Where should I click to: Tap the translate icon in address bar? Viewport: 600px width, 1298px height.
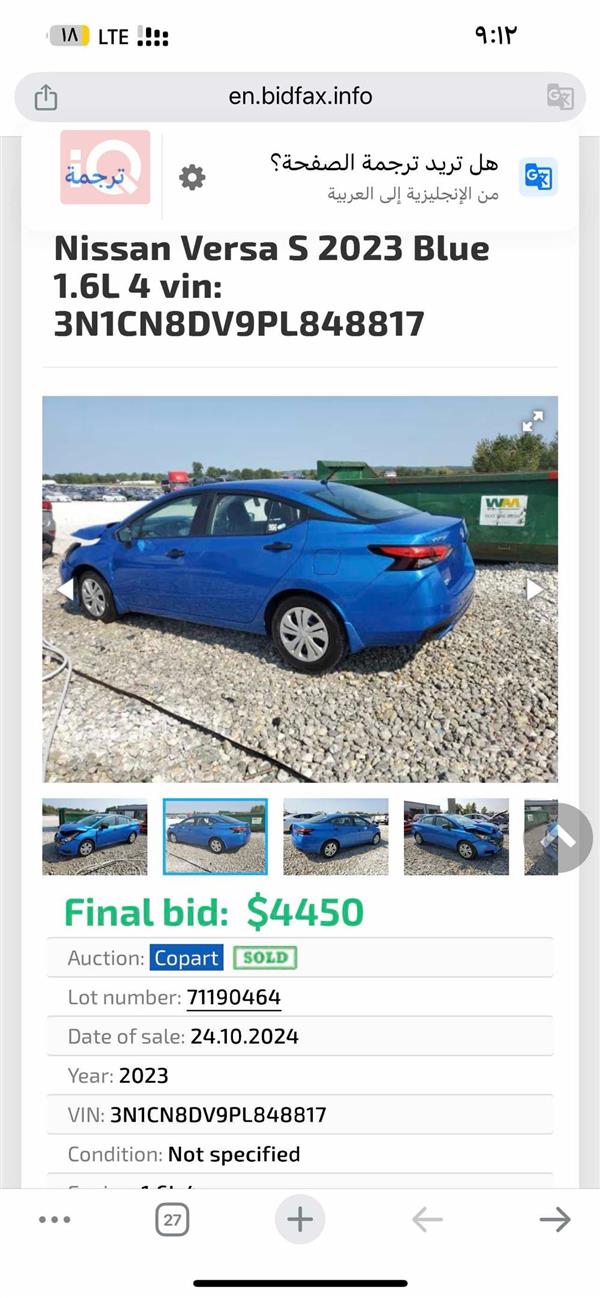pos(559,97)
